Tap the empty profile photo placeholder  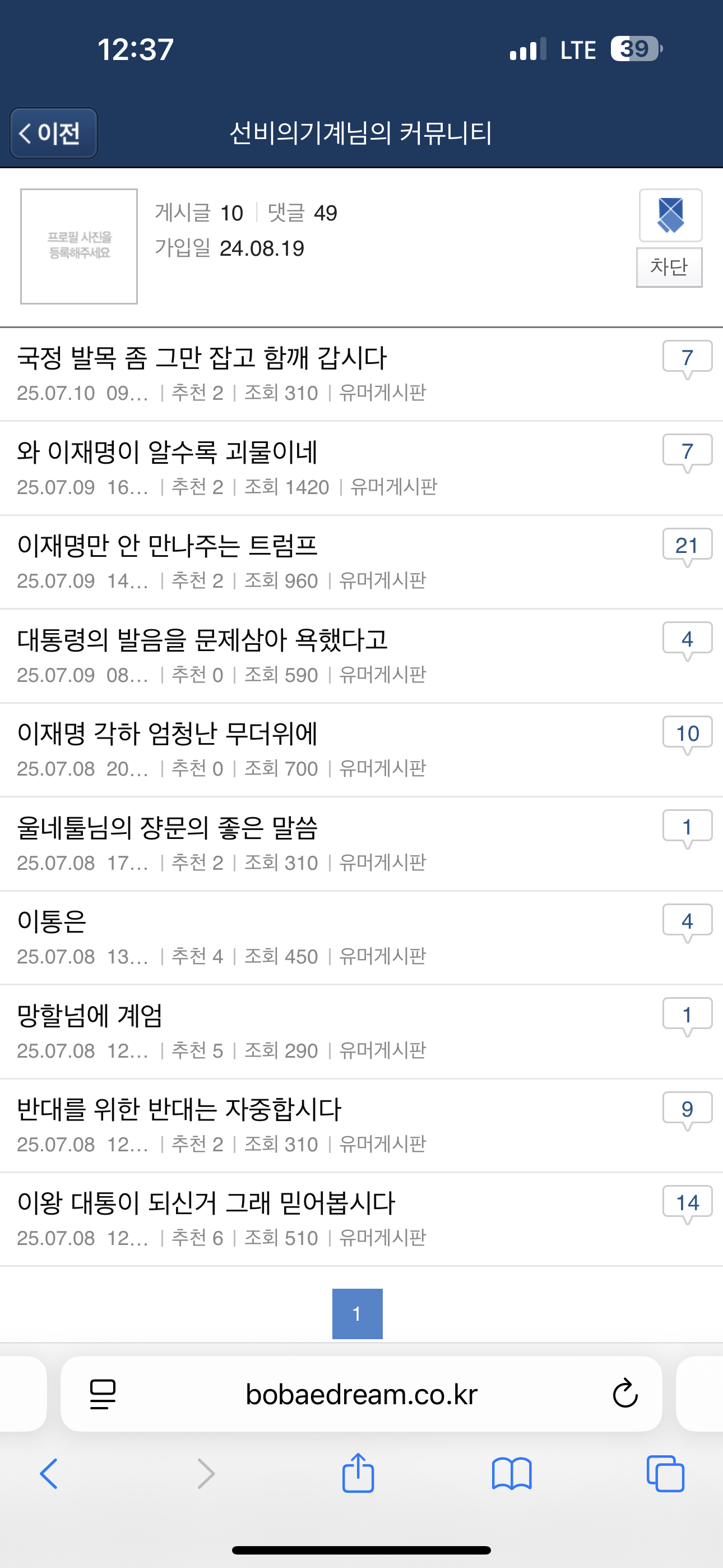point(78,247)
